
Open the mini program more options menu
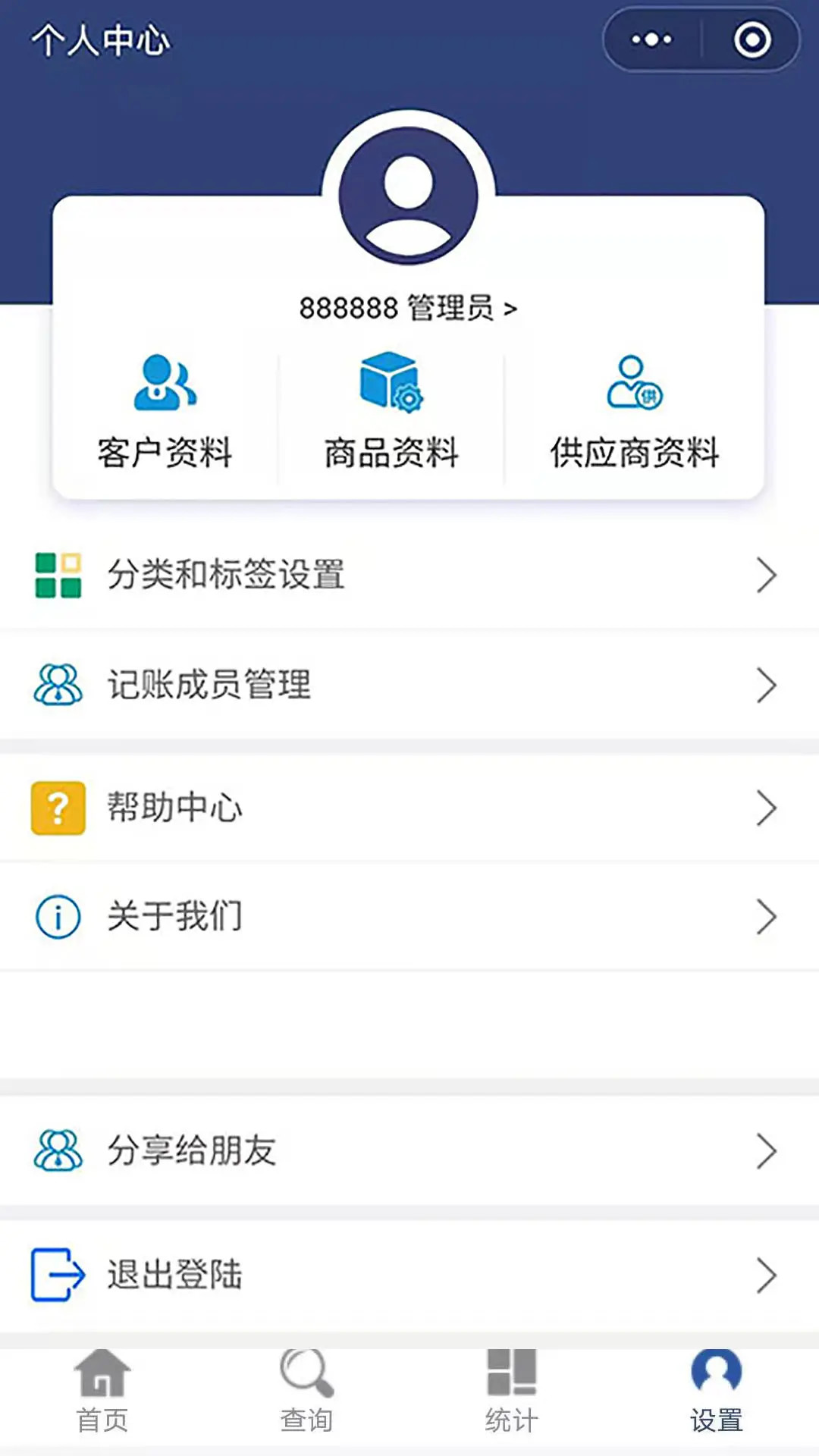pyautogui.click(x=652, y=39)
